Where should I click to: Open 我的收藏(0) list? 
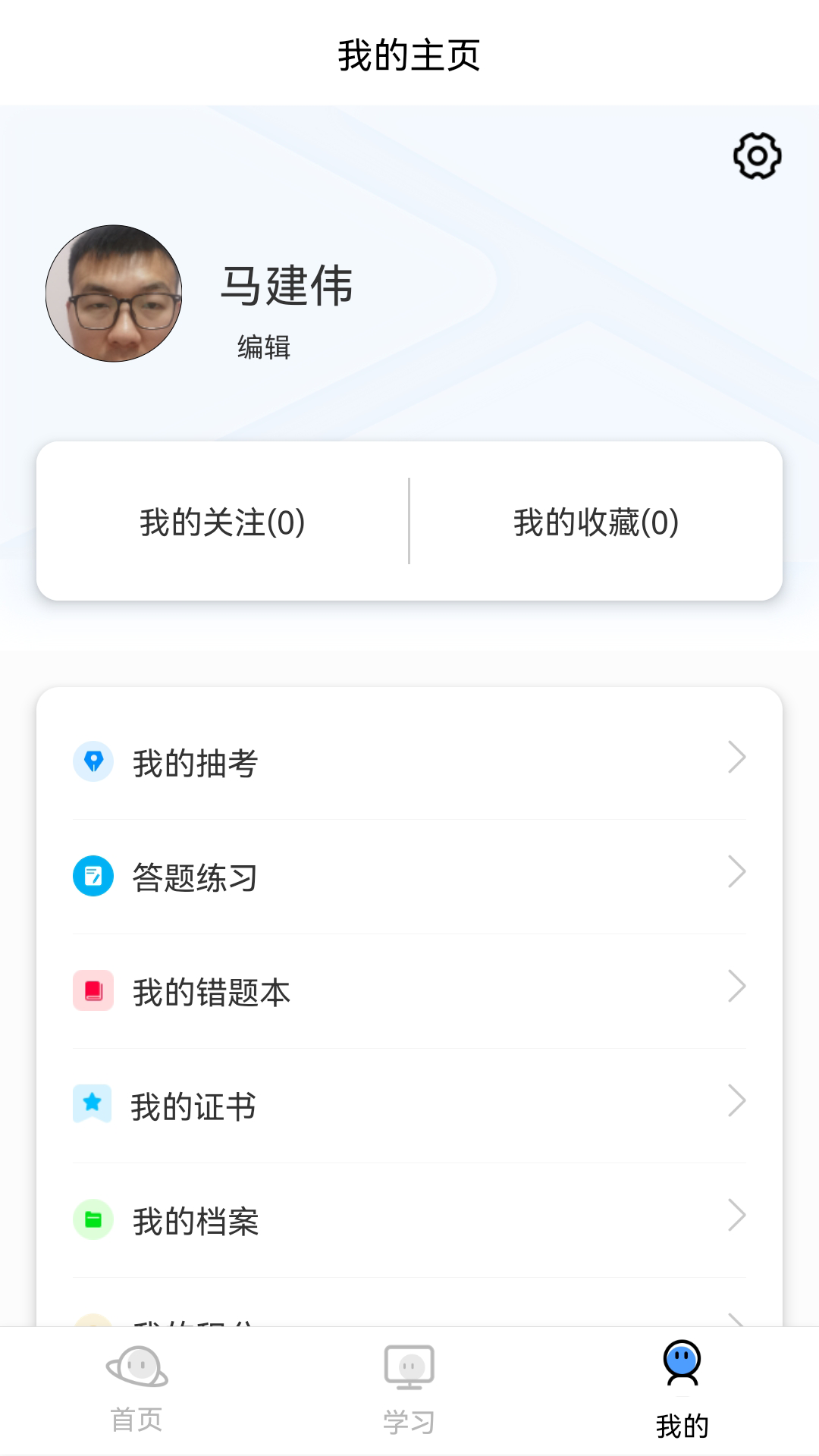(594, 522)
